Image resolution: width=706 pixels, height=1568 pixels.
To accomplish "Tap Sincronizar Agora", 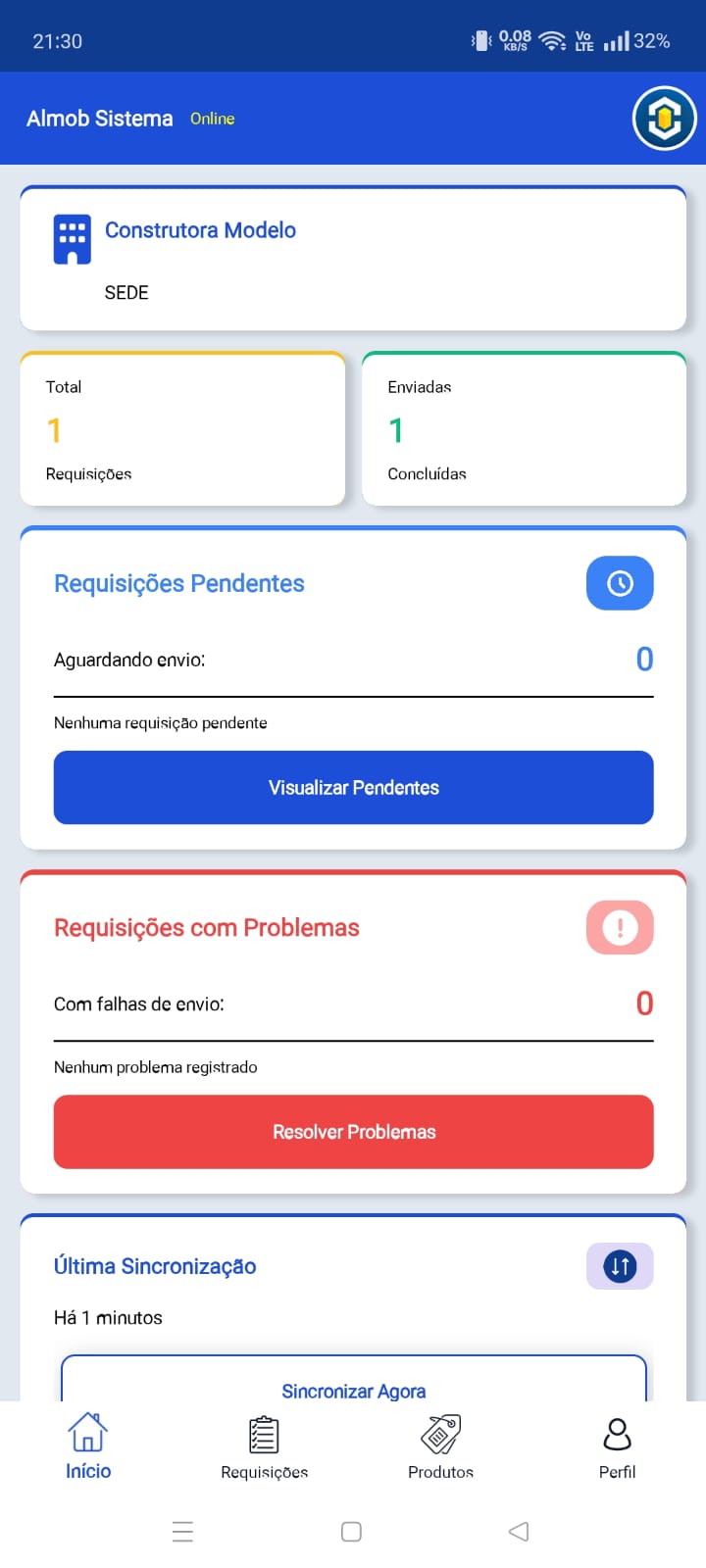I will coord(354,1391).
